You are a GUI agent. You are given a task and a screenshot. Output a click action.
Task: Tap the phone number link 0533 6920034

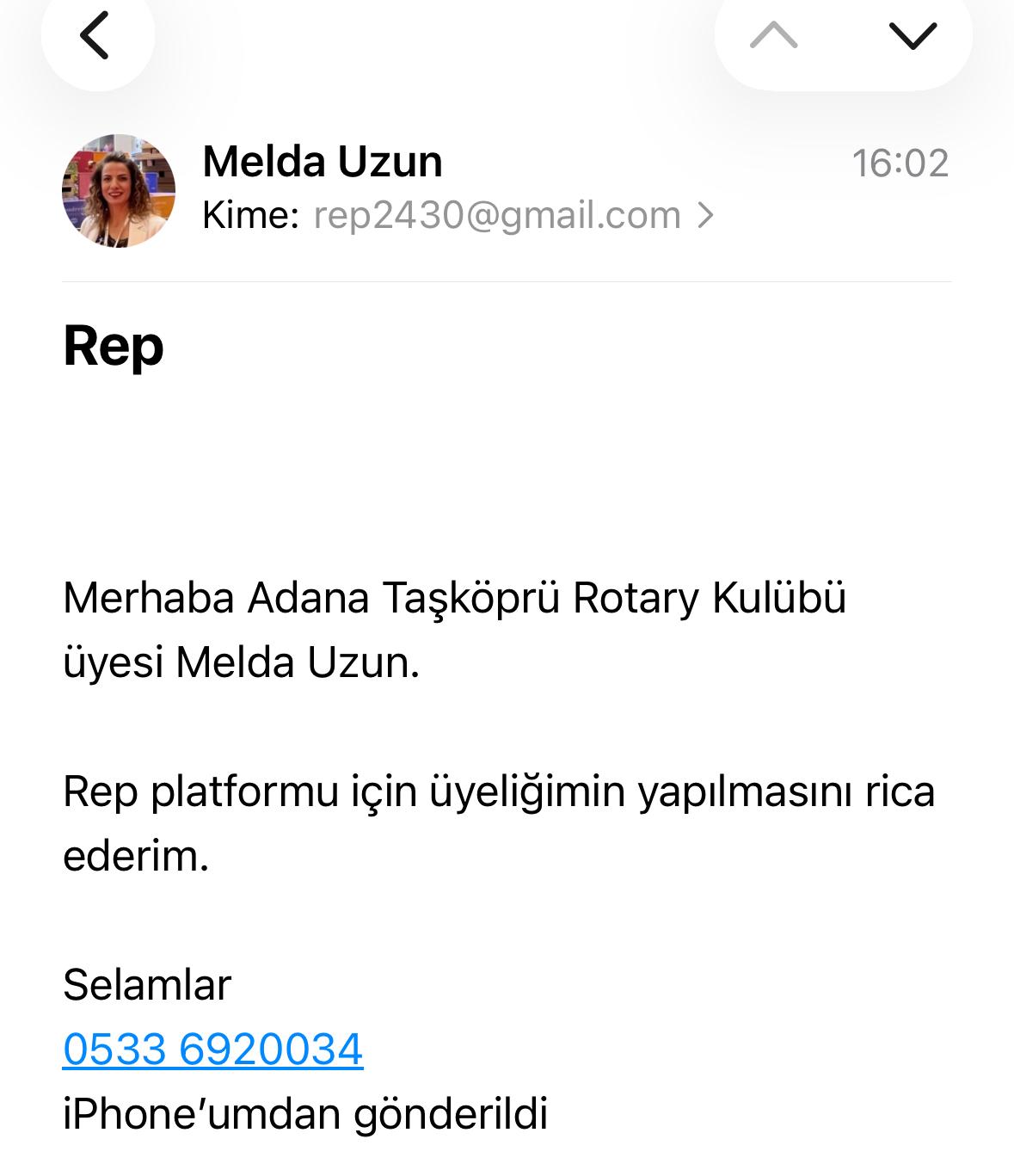pyautogui.click(x=213, y=1049)
